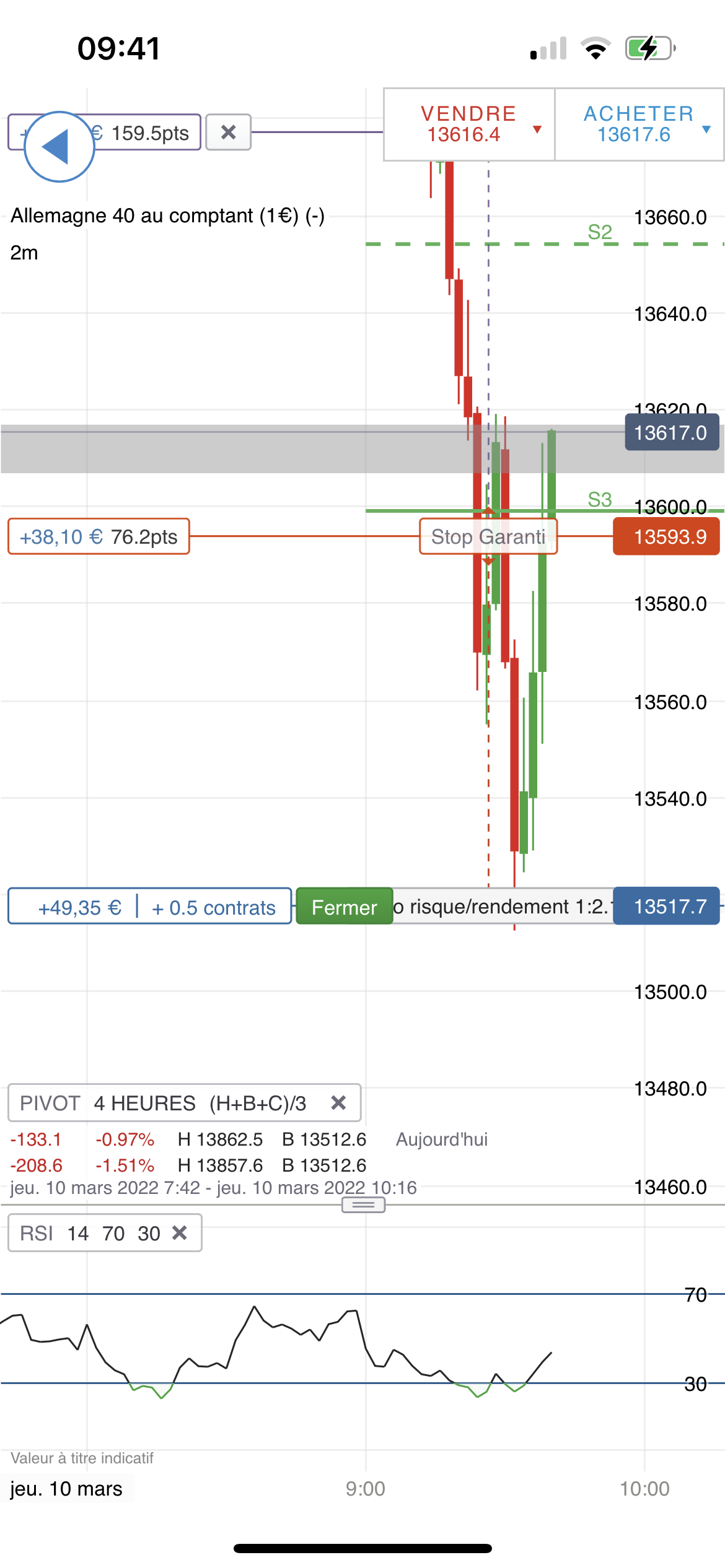
Task: Tap the 2m timeframe label
Action: (x=24, y=253)
